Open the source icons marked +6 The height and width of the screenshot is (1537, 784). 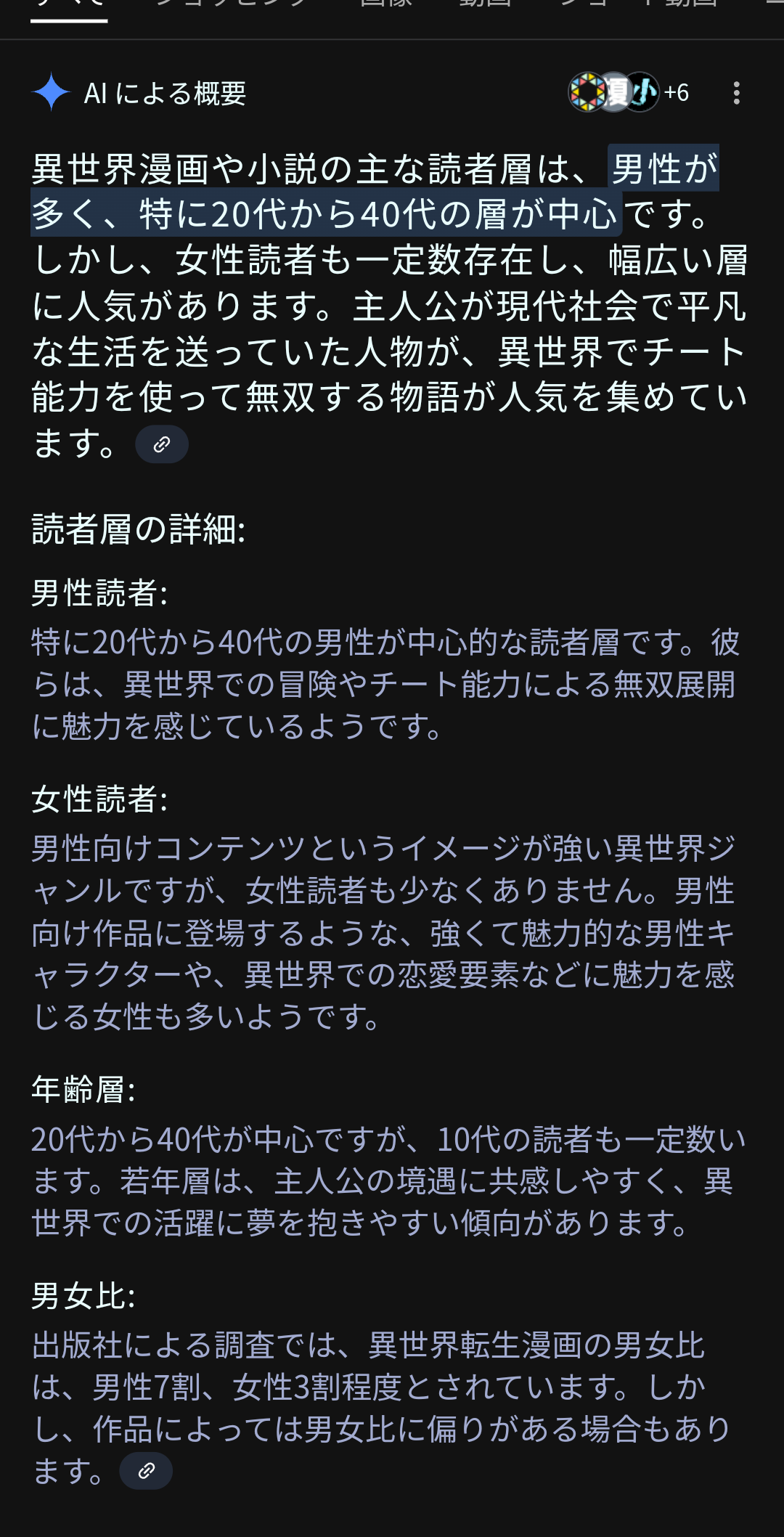tap(629, 92)
